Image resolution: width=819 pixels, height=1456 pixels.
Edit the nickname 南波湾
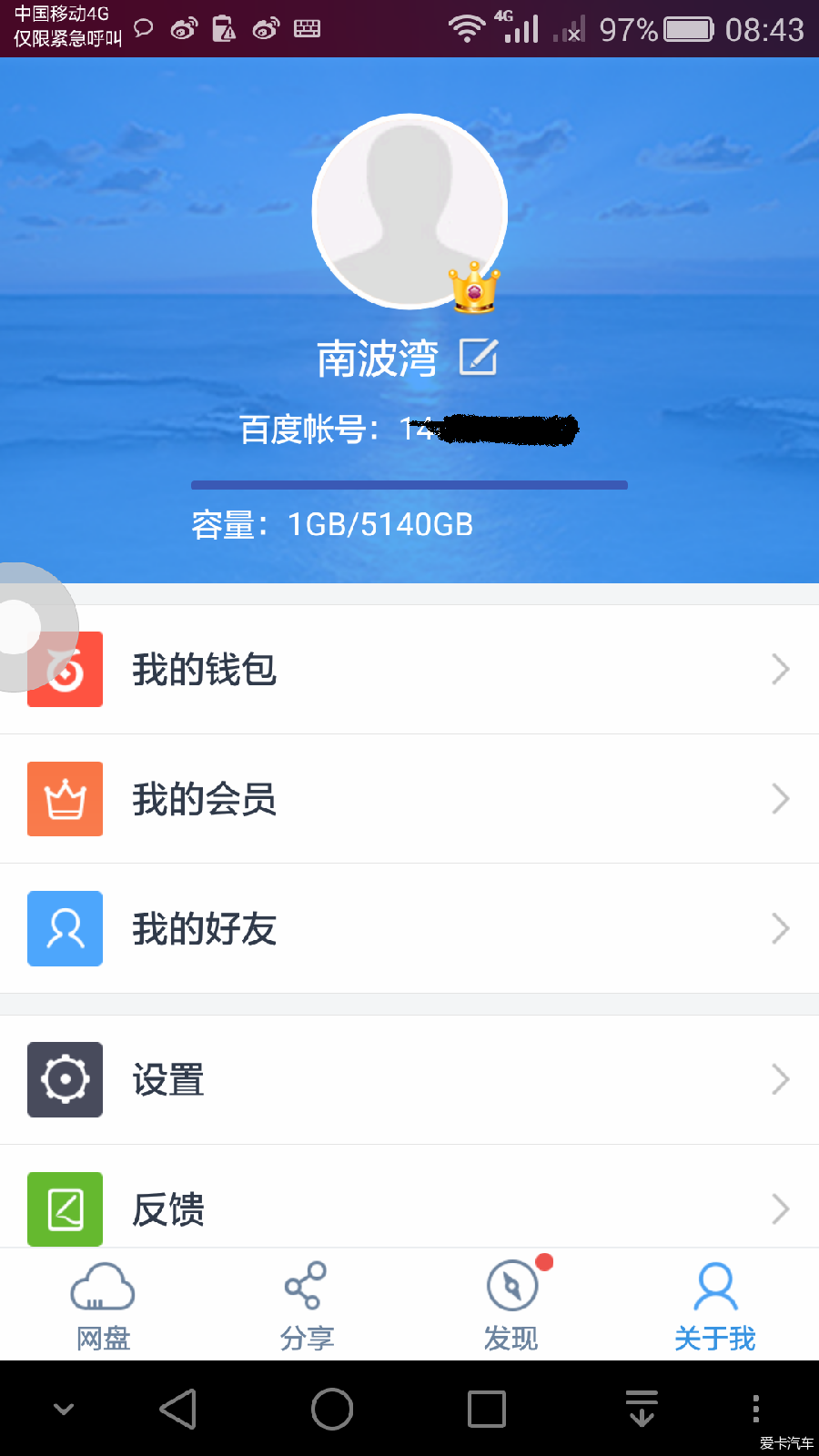(478, 357)
